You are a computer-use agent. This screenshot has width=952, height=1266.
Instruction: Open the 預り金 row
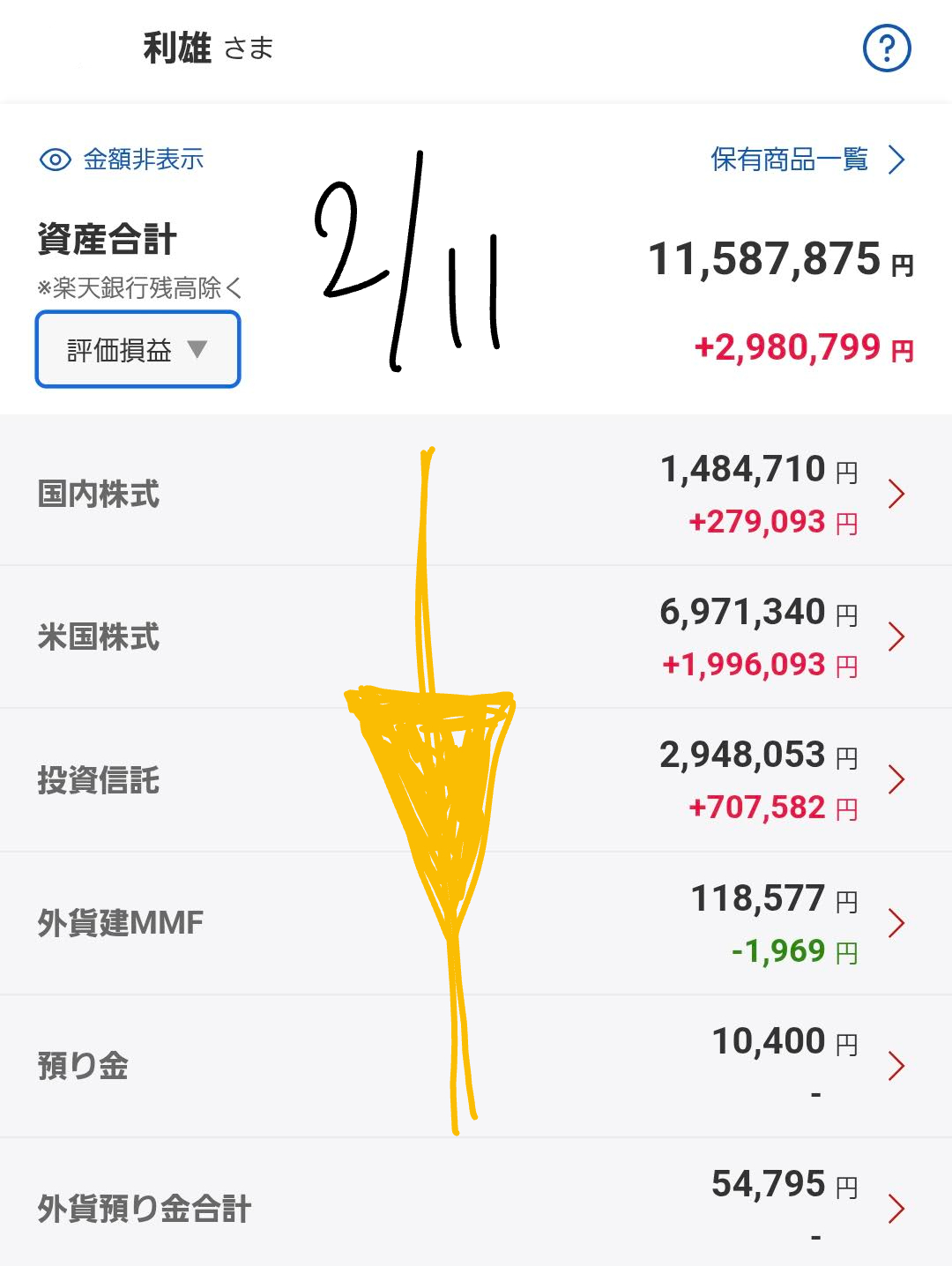point(476,1066)
